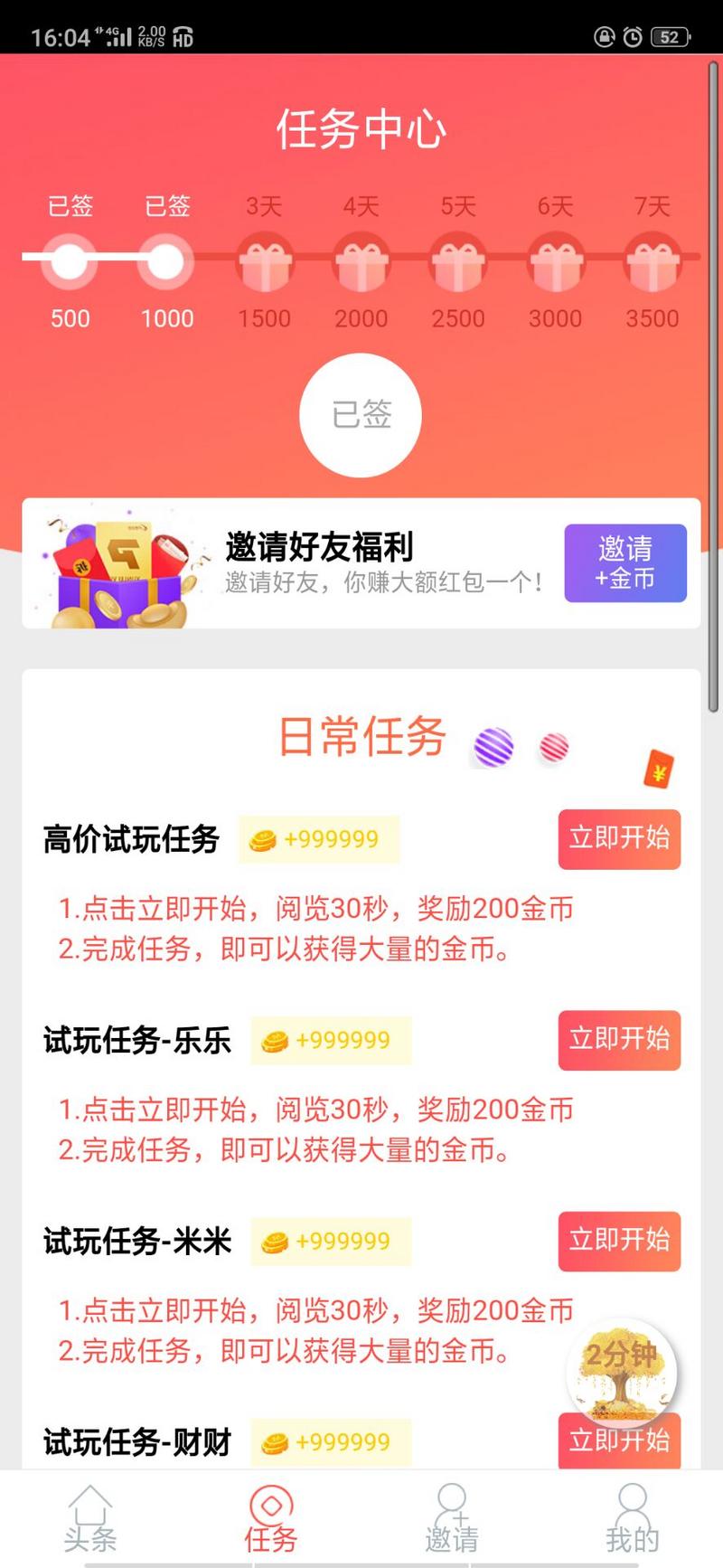723x1568 pixels.
Task: Select the 任务 tab
Action: click(x=271, y=1521)
